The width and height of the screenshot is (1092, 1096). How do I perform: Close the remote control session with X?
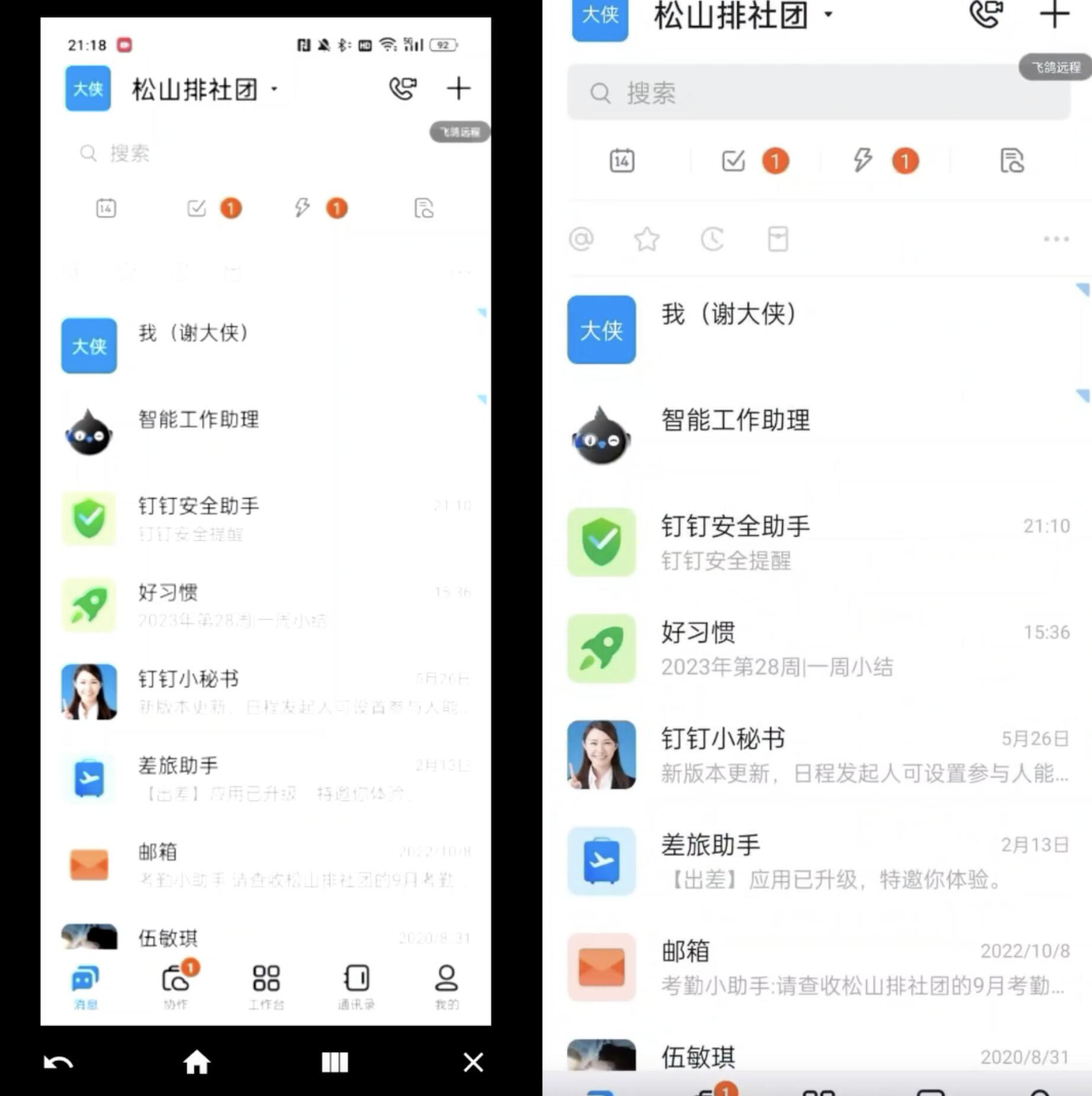[x=473, y=1062]
